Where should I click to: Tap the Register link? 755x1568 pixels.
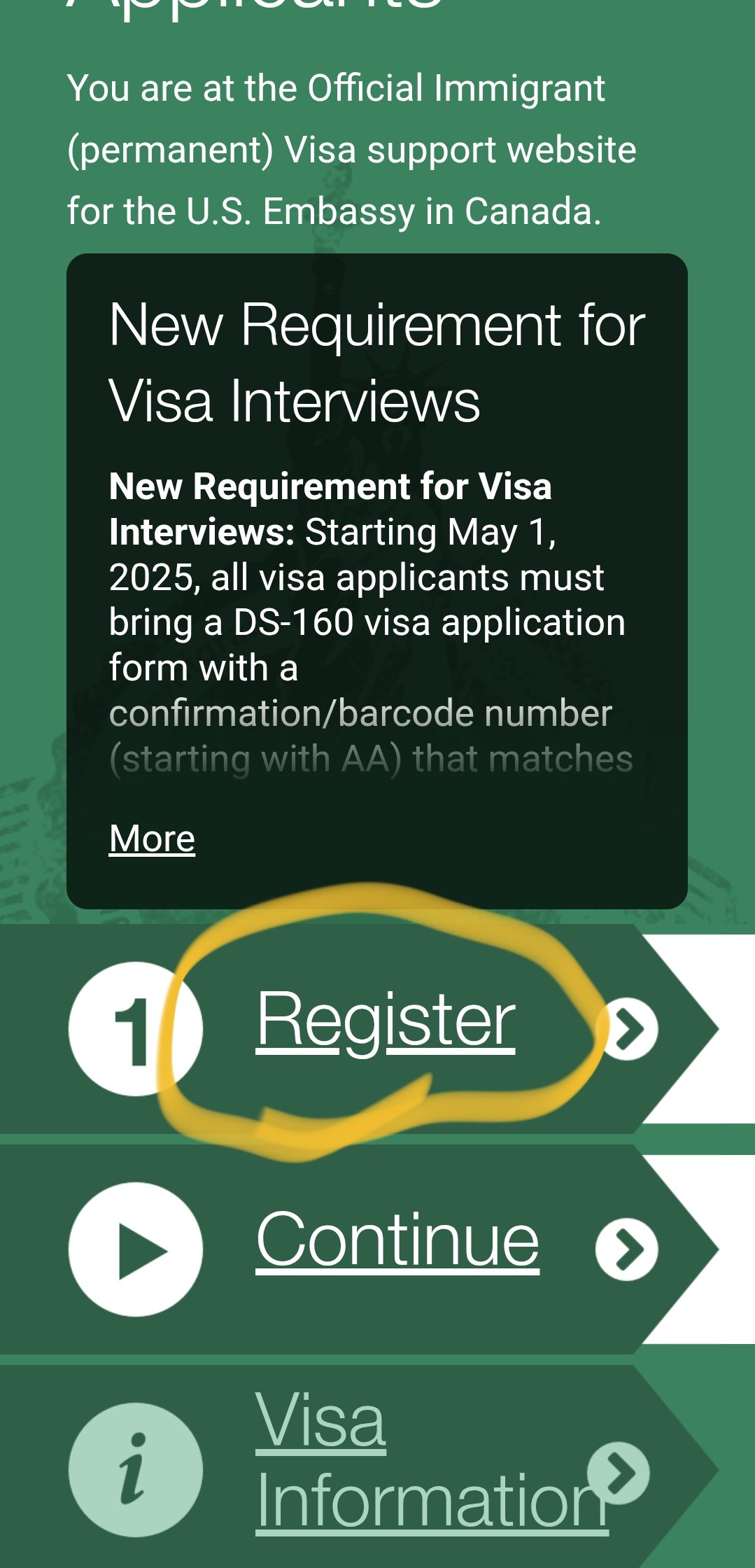coord(386,1019)
